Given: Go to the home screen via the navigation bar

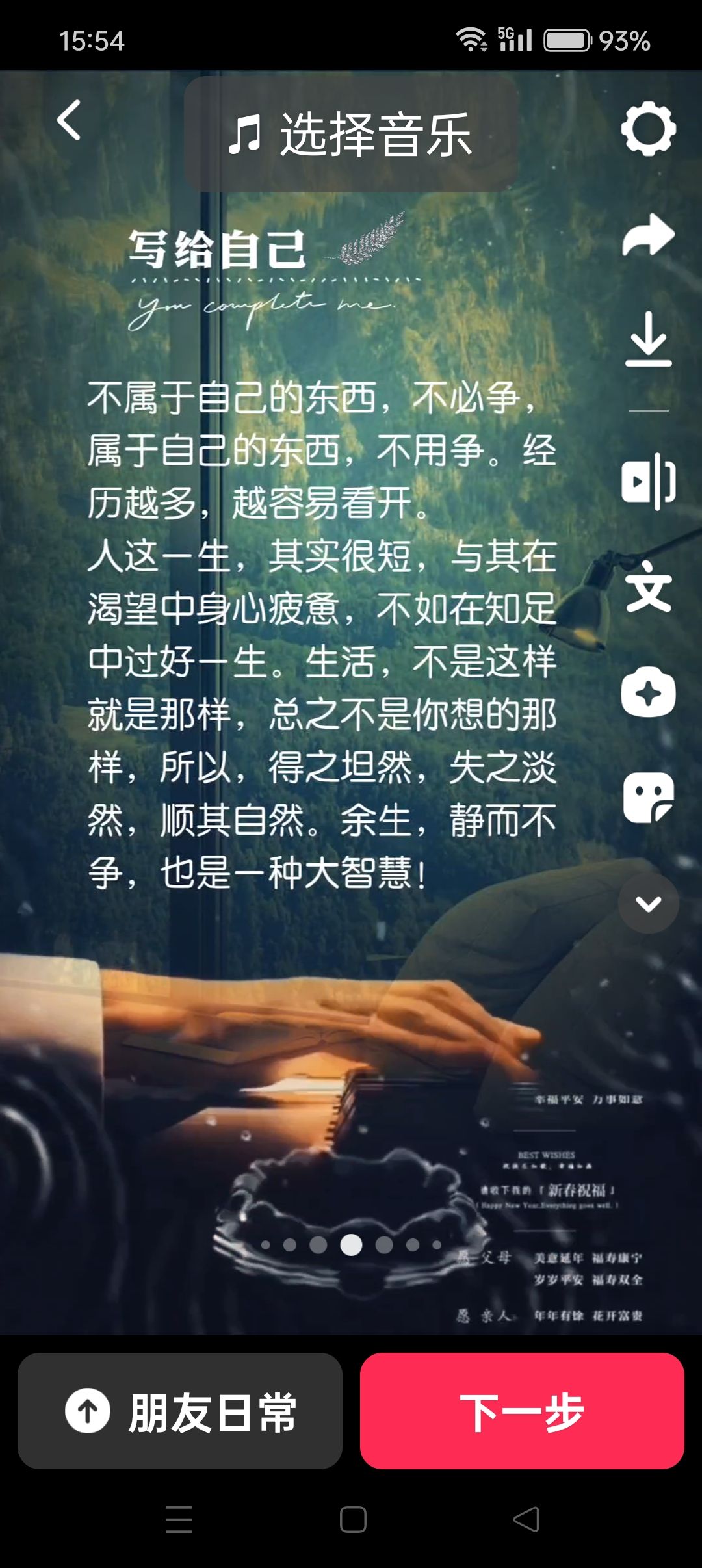Looking at the screenshot, I should point(353,1519).
